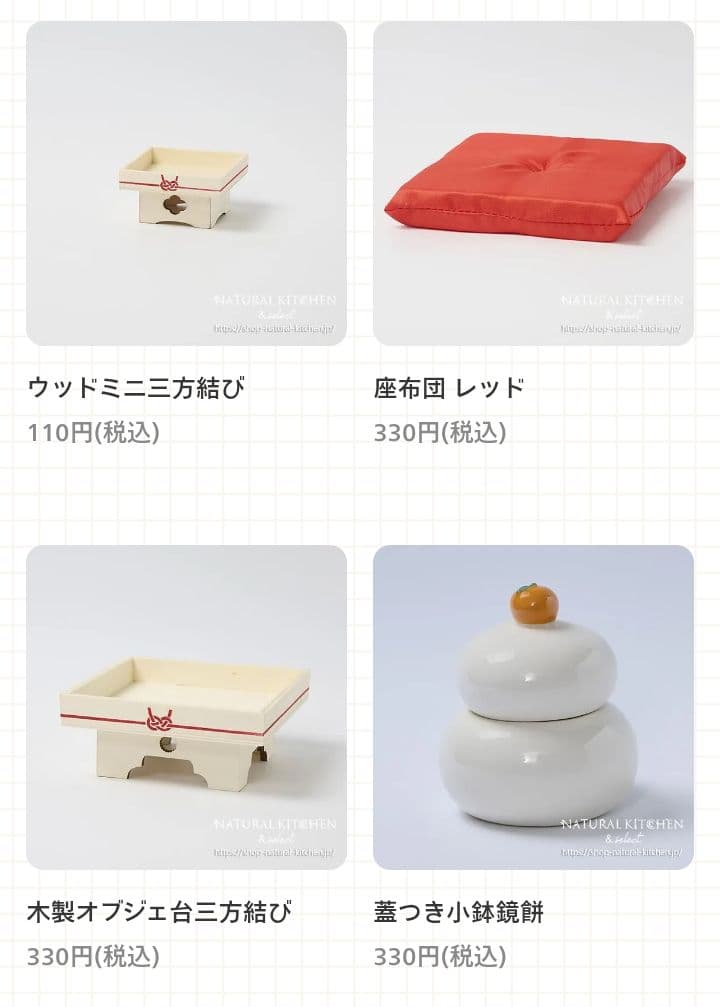The width and height of the screenshot is (720, 1007).
Task: View the 座布団 レッド cushion product
Action: 533,184
